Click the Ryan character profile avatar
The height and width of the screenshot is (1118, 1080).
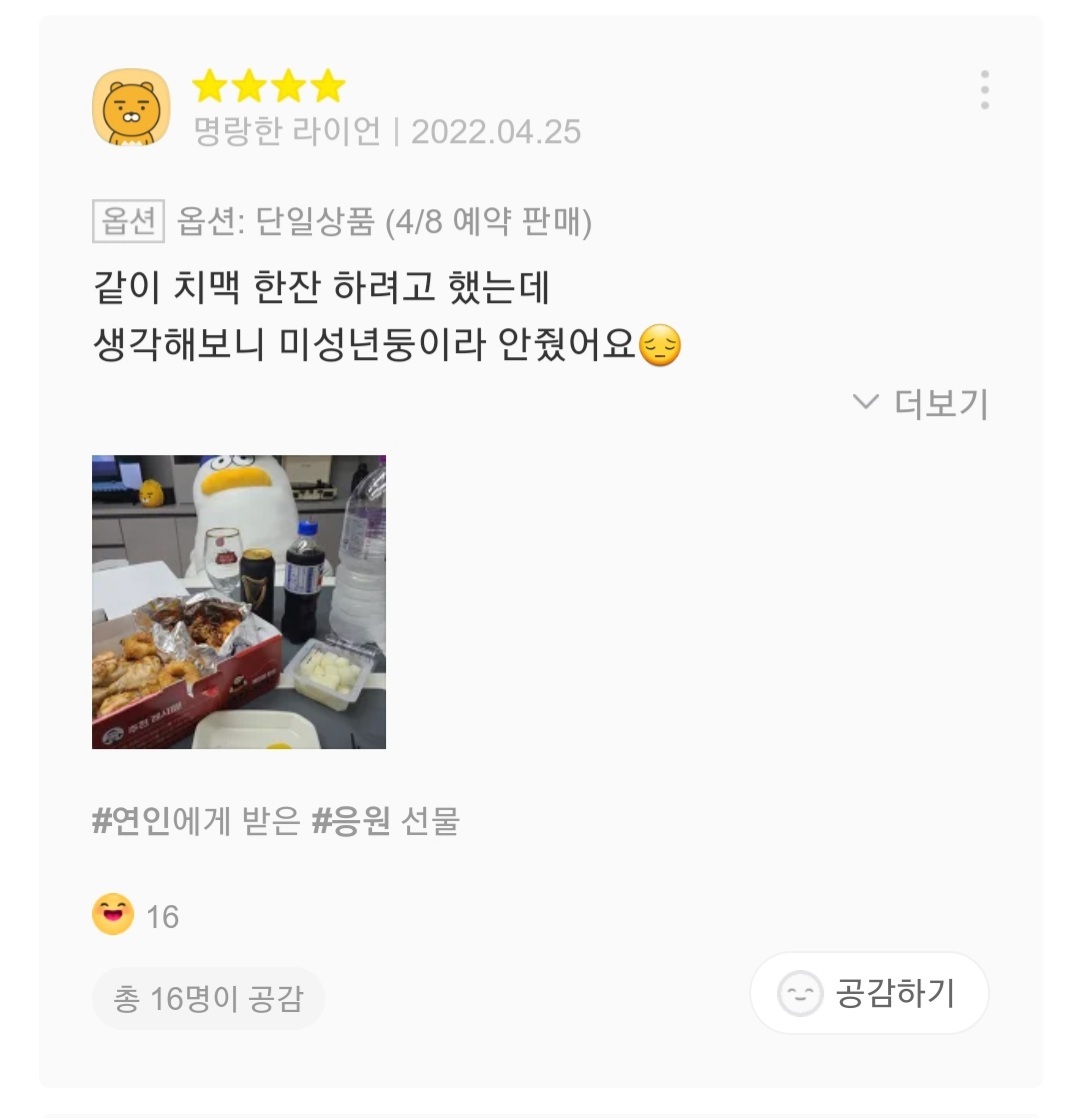click(x=132, y=105)
